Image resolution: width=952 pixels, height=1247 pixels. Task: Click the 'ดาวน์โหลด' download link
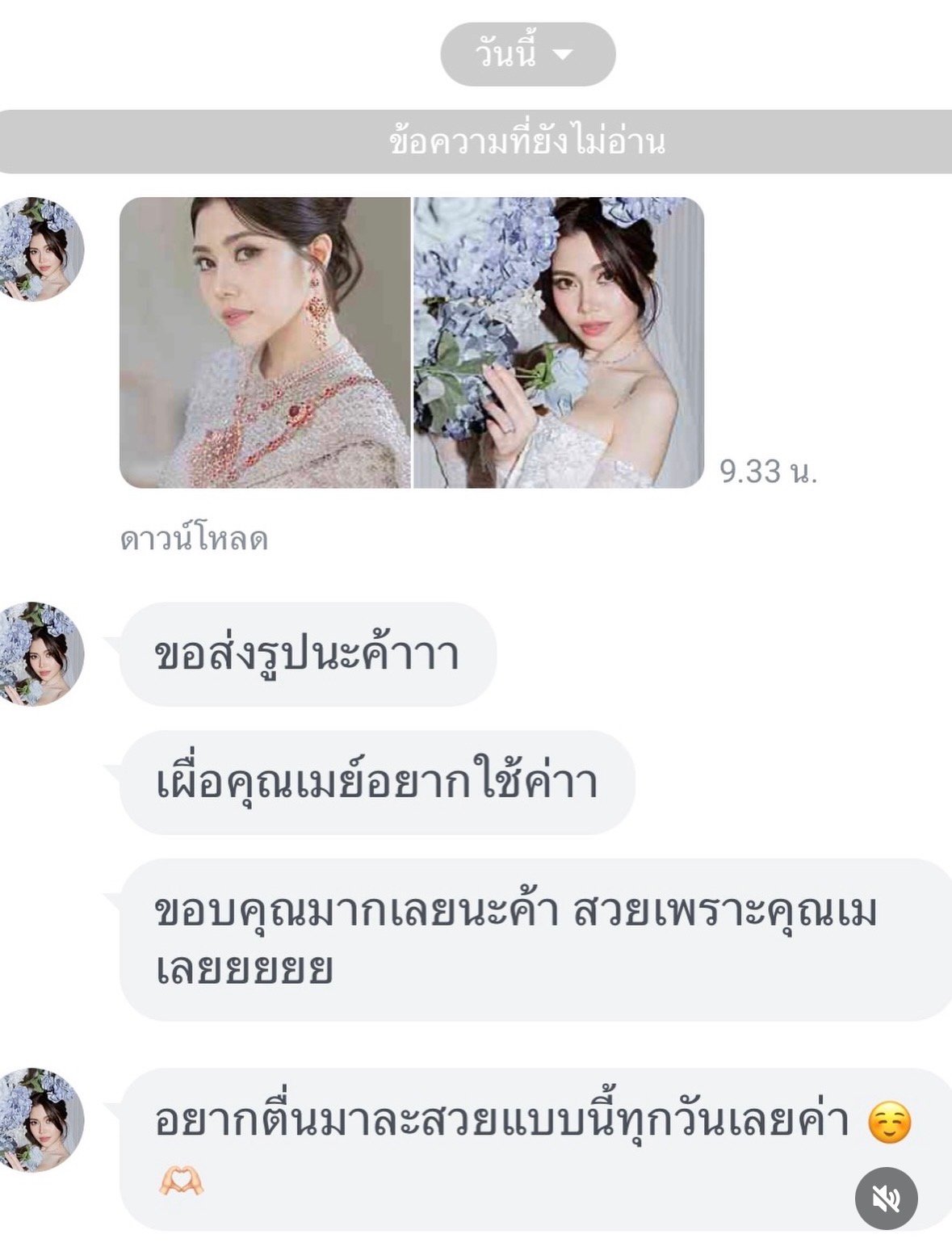(194, 535)
